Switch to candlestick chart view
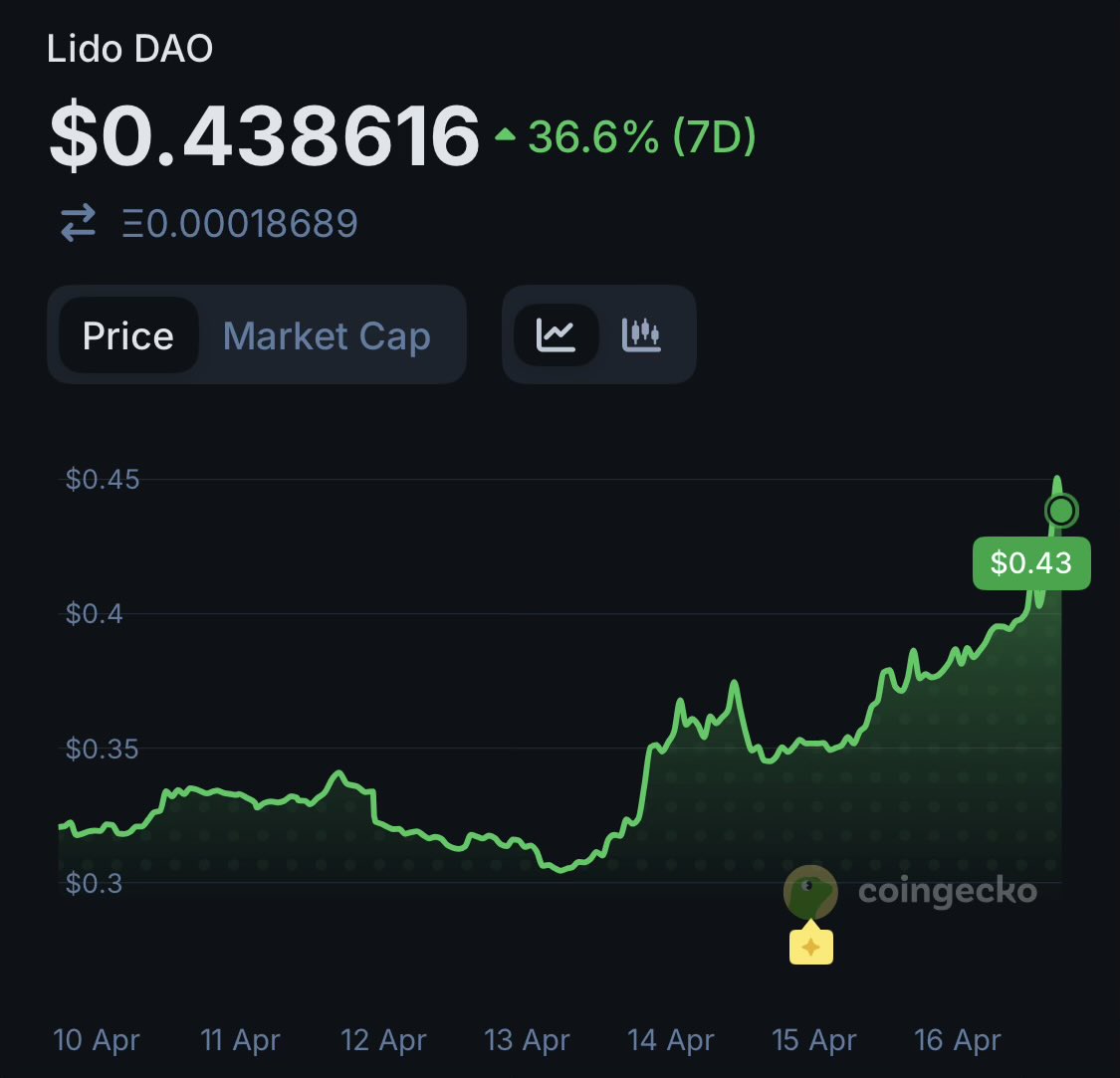 tap(641, 334)
